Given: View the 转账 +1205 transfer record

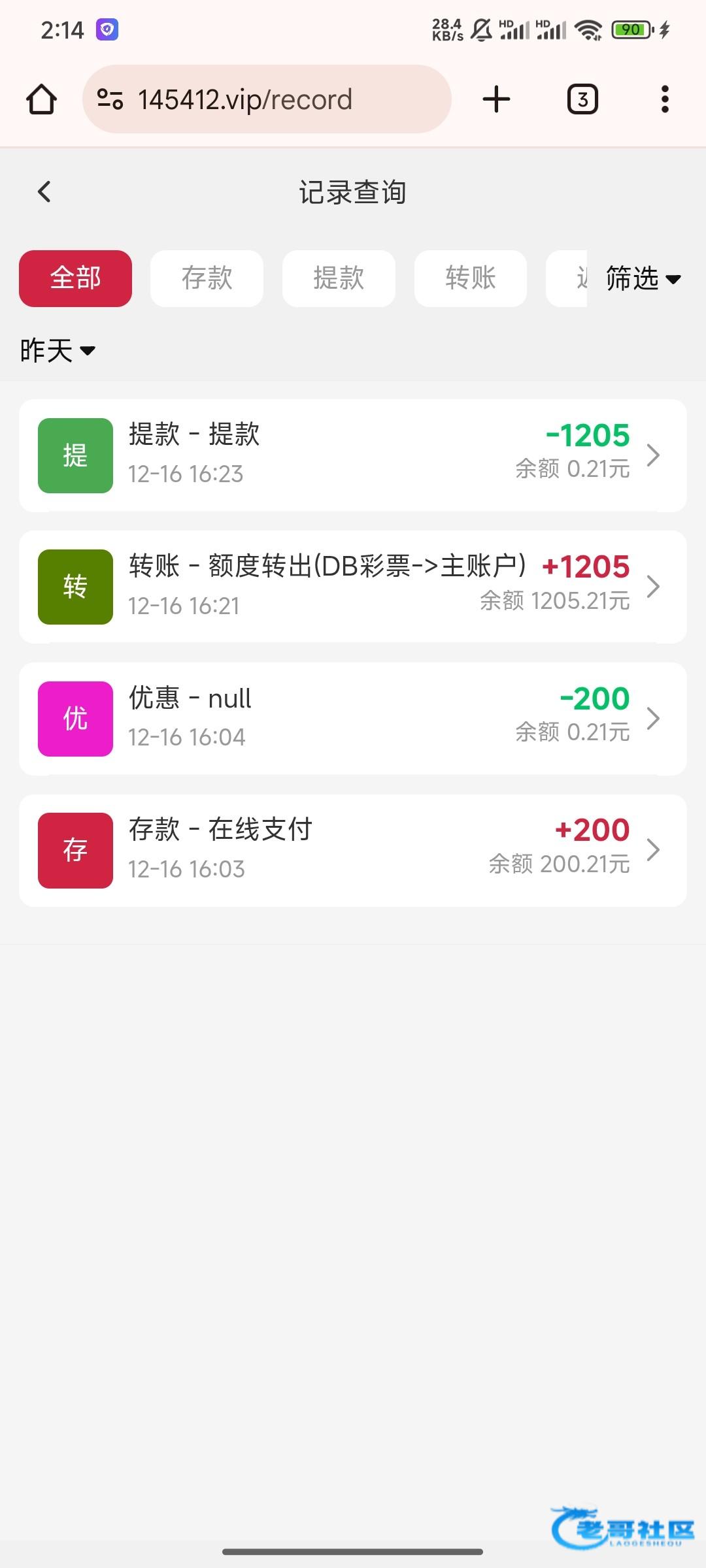Looking at the screenshot, I should pos(353,587).
